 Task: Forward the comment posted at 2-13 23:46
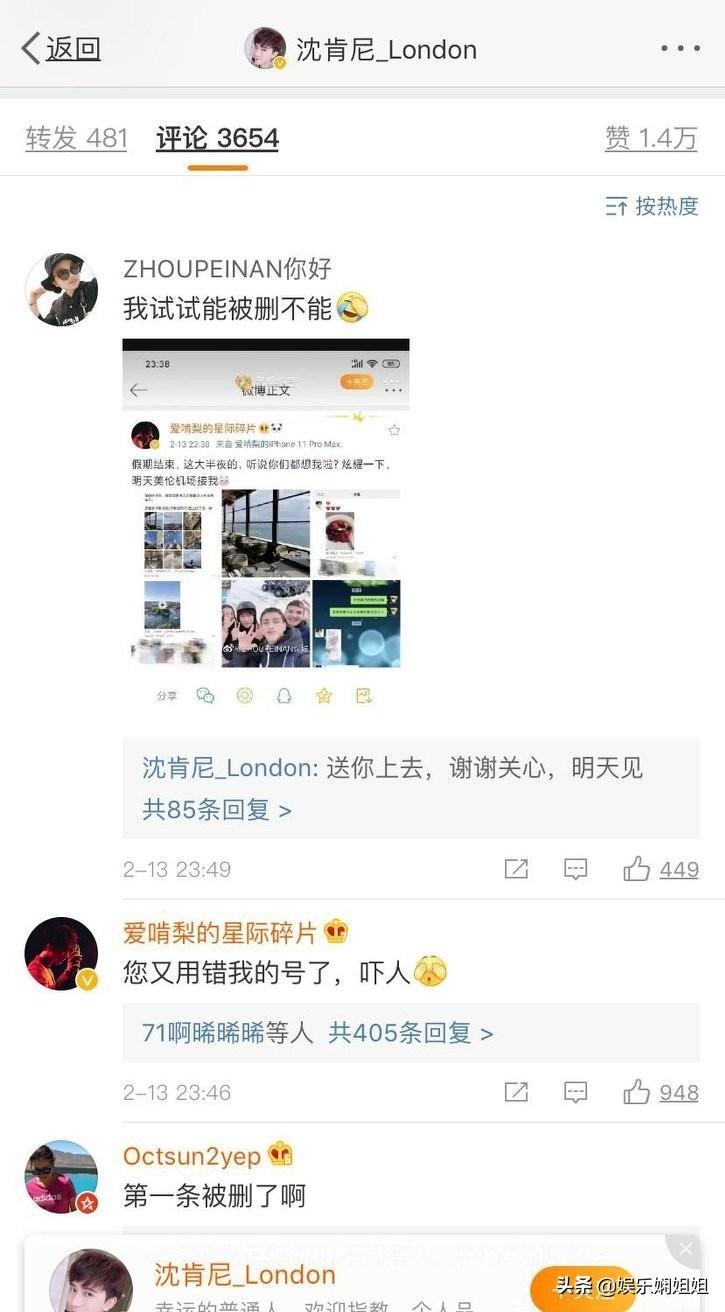pyautogui.click(x=516, y=1092)
